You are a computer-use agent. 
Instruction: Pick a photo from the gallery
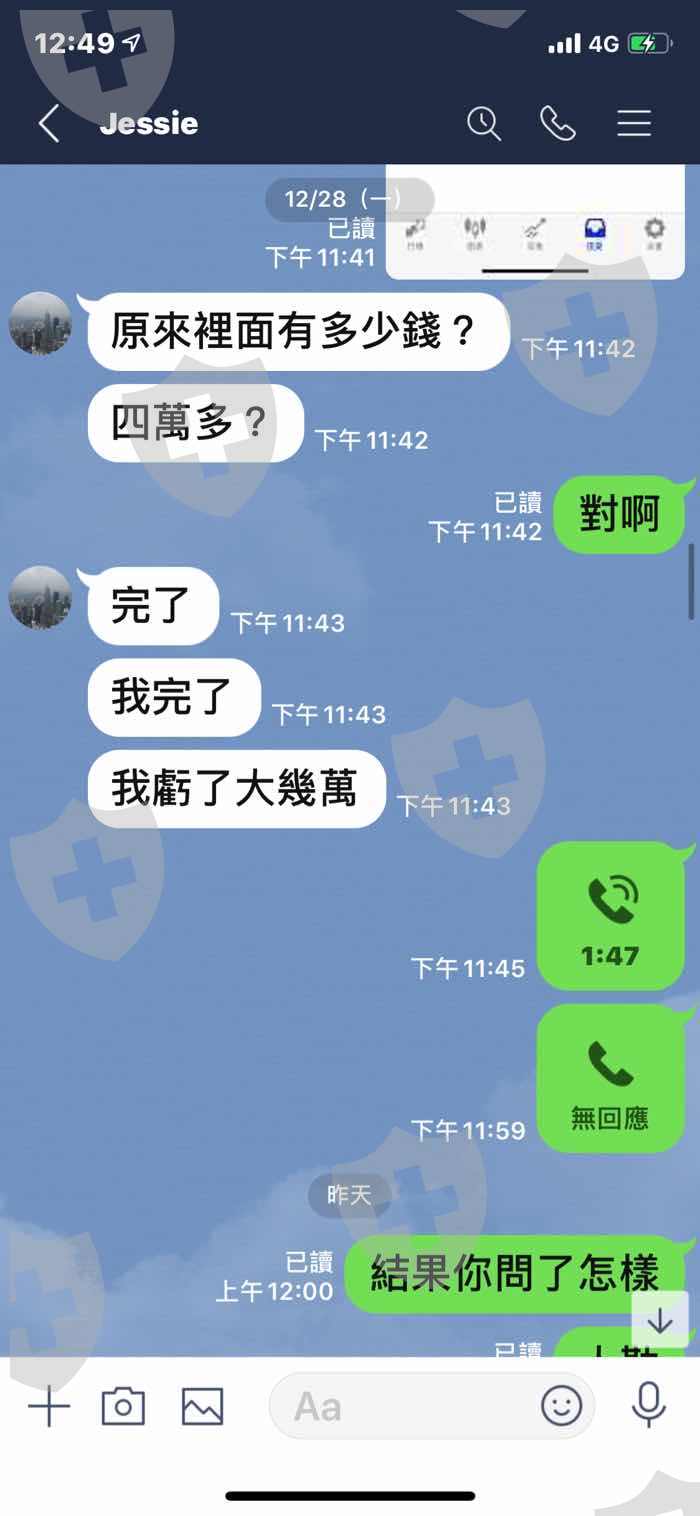pyautogui.click(x=202, y=1408)
